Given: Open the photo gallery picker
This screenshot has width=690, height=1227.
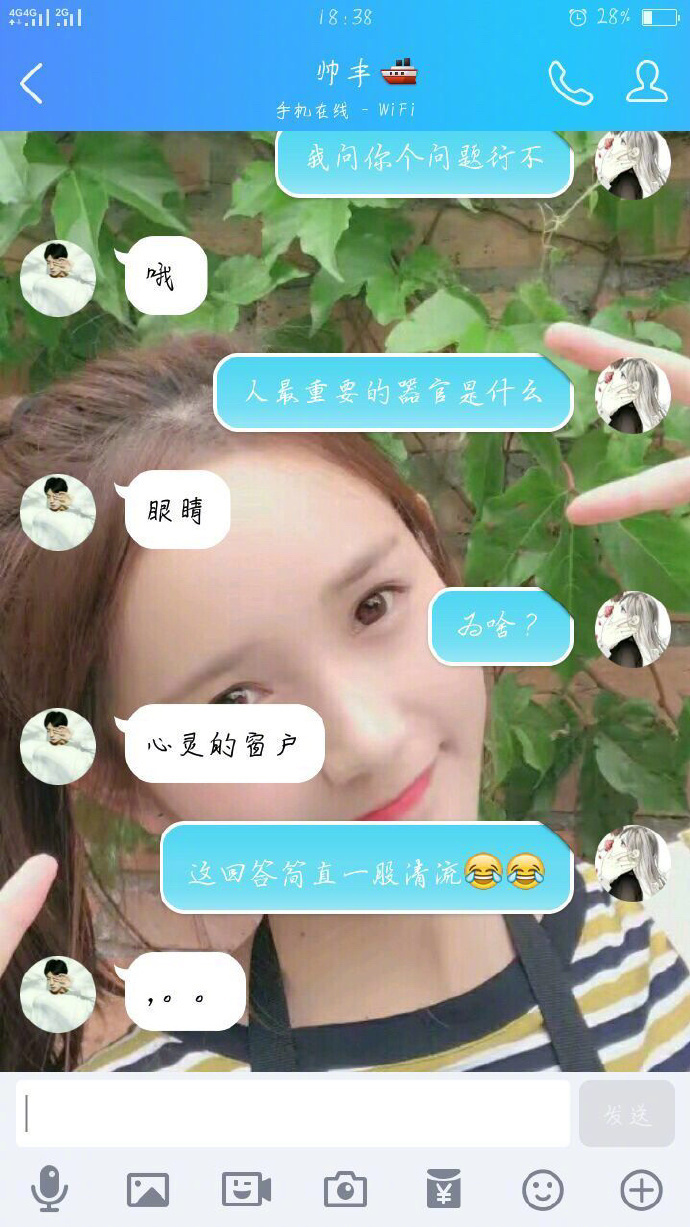Looking at the screenshot, I should pyautogui.click(x=148, y=1190).
